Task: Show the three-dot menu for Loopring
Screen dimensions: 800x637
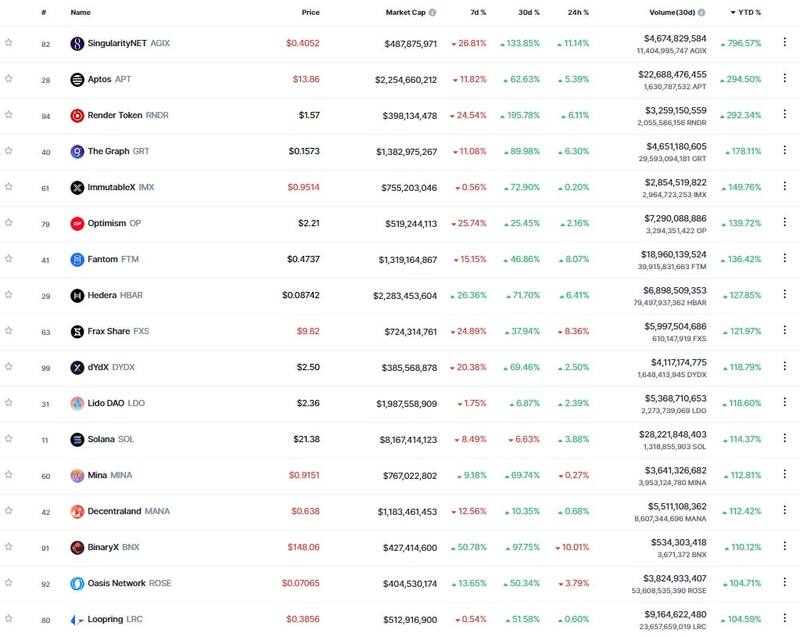Action: [x=783, y=619]
